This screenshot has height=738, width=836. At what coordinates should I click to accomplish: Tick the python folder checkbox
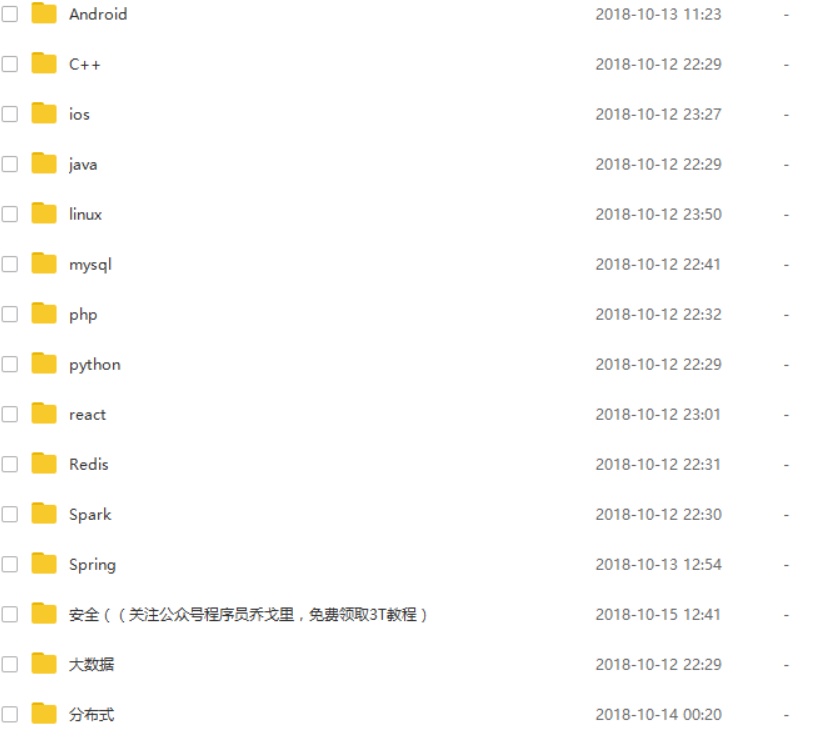click(10, 364)
